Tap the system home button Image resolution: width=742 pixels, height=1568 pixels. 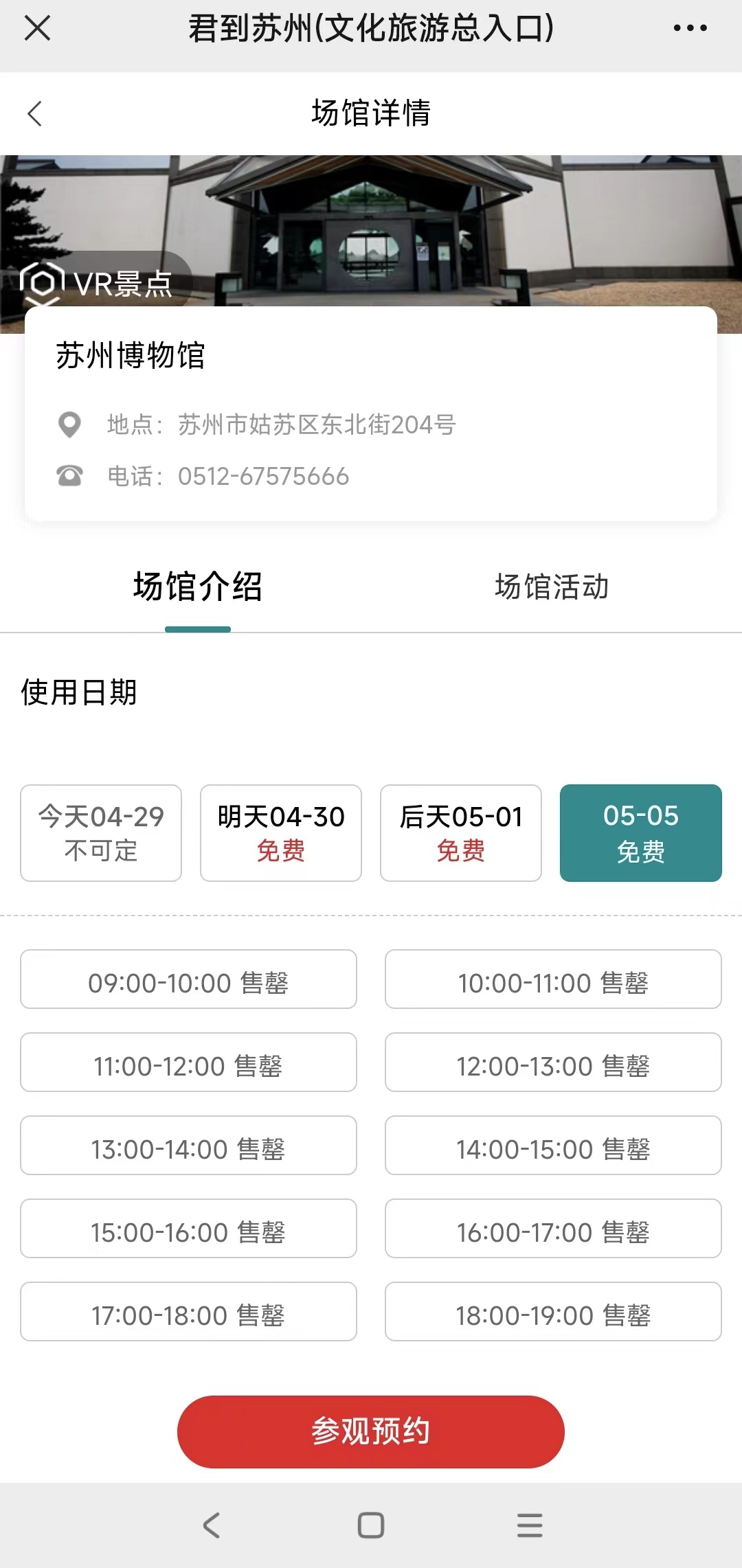(371, 1525)
